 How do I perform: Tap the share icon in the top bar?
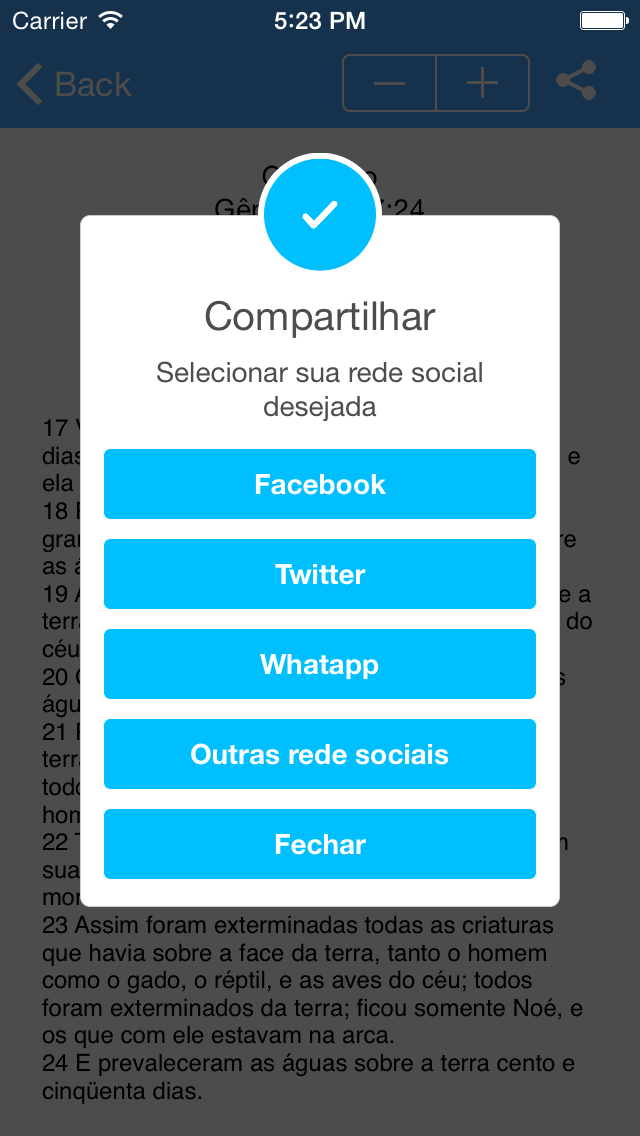tap(576, 80)
